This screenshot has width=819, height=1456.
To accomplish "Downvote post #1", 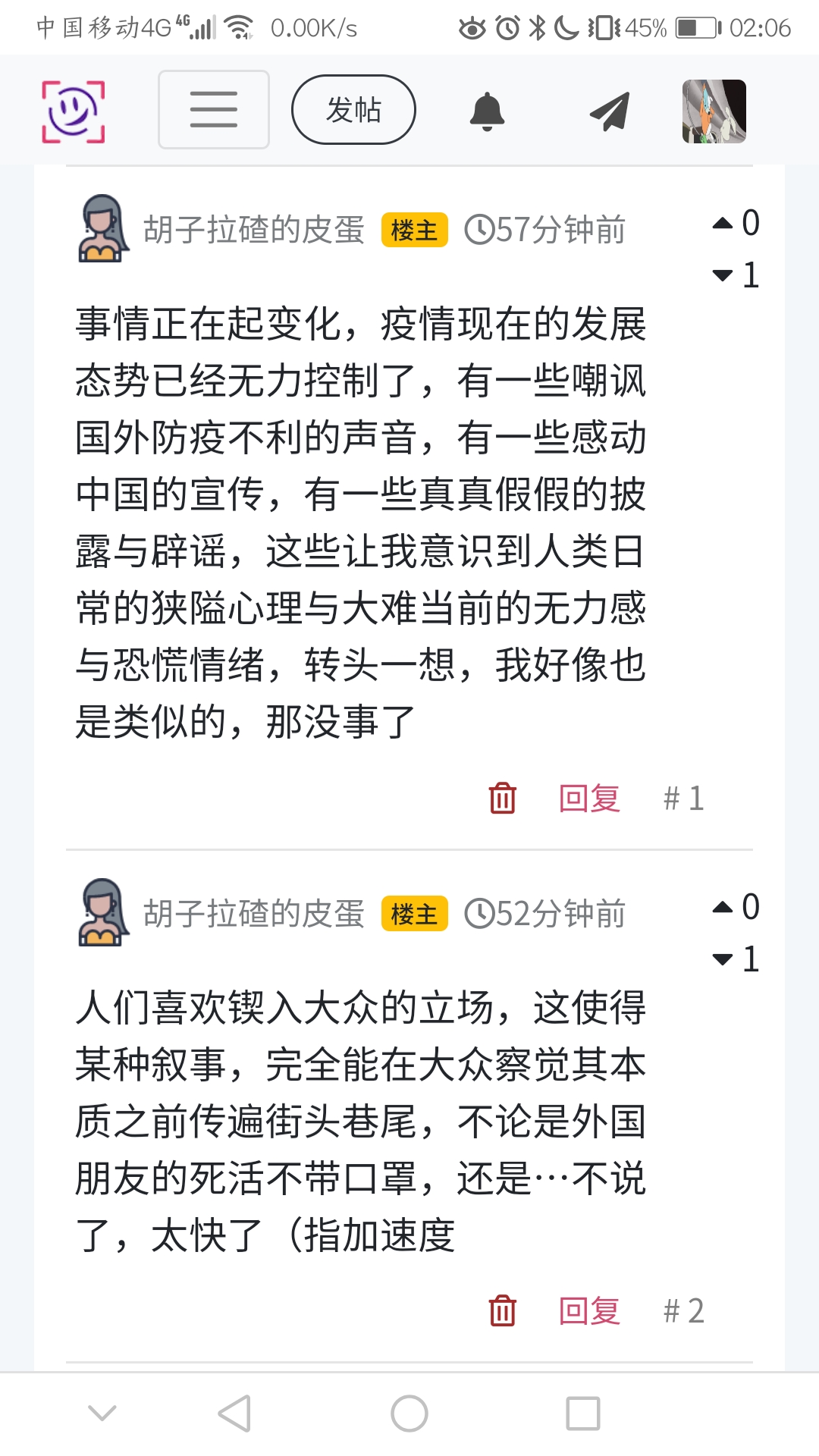I will (x=723, y=275).
